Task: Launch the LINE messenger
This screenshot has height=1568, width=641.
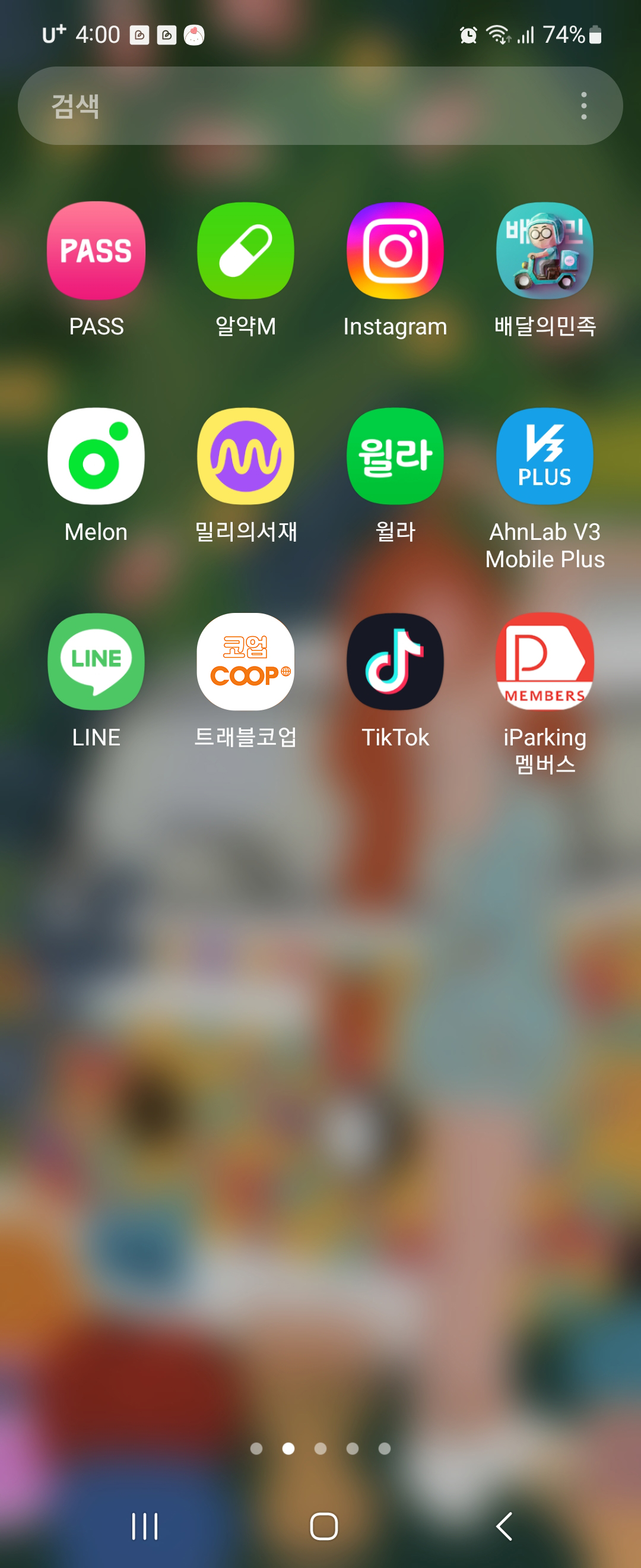Action: point(96,662)
